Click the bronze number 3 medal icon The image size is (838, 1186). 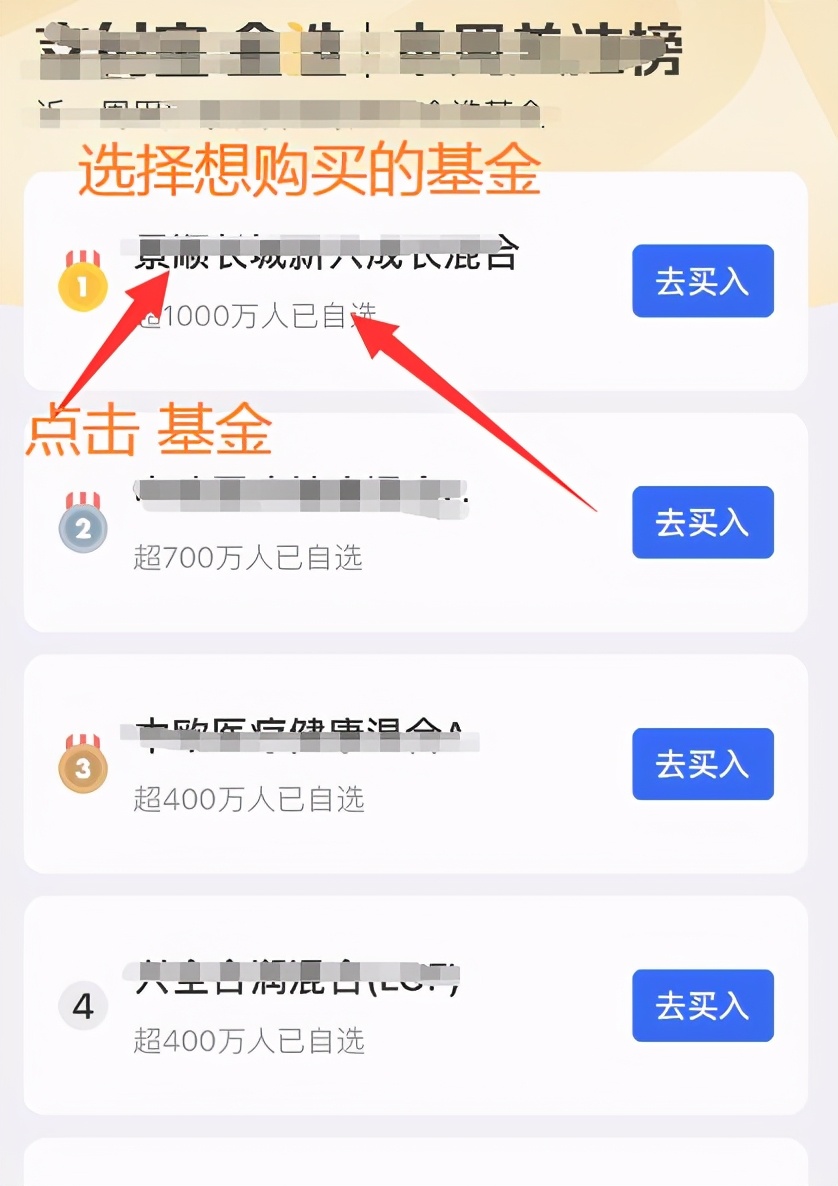83,767
